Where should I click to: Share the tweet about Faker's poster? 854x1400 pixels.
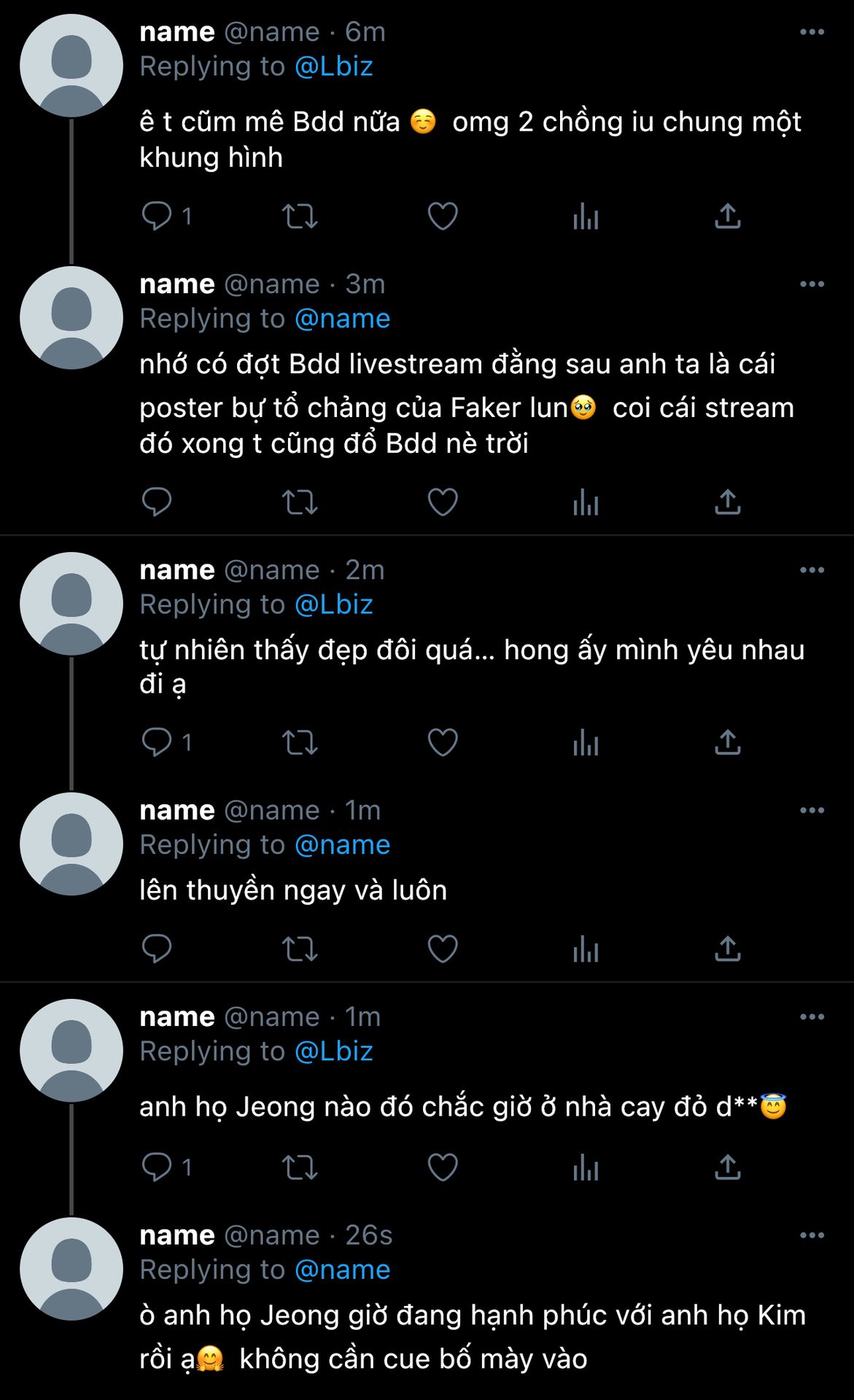(728, 502)
